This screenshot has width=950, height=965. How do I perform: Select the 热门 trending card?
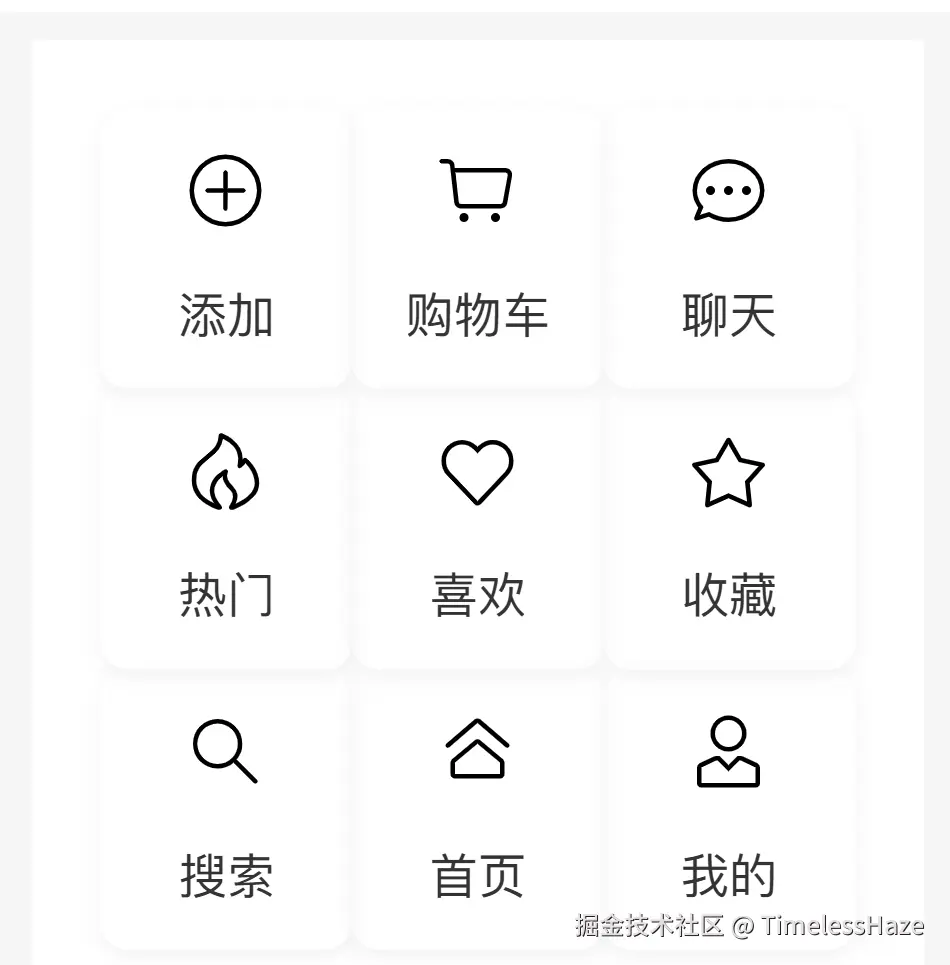(226, 528)
